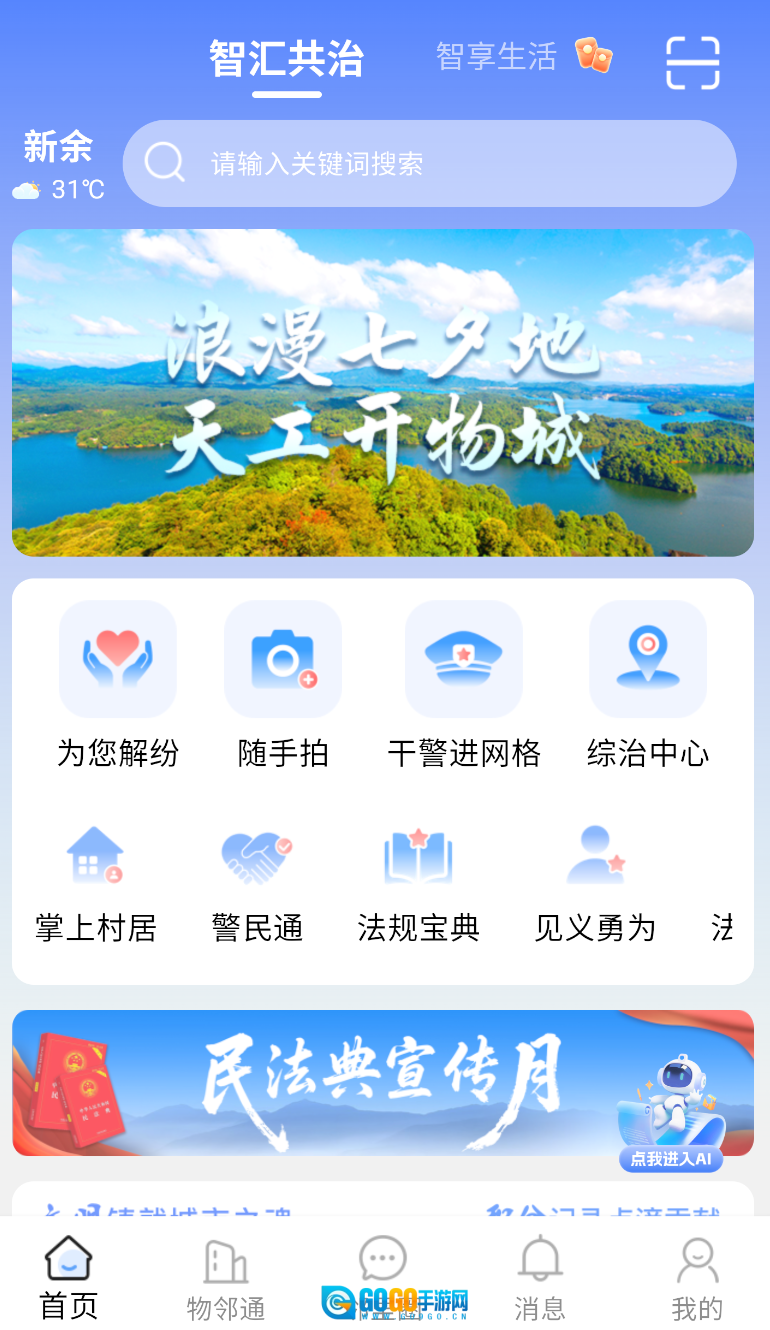Viewport: 770px width, 1330px height.
Task: Tap the QR scan icon top right
Action: (x=693, y=62)
